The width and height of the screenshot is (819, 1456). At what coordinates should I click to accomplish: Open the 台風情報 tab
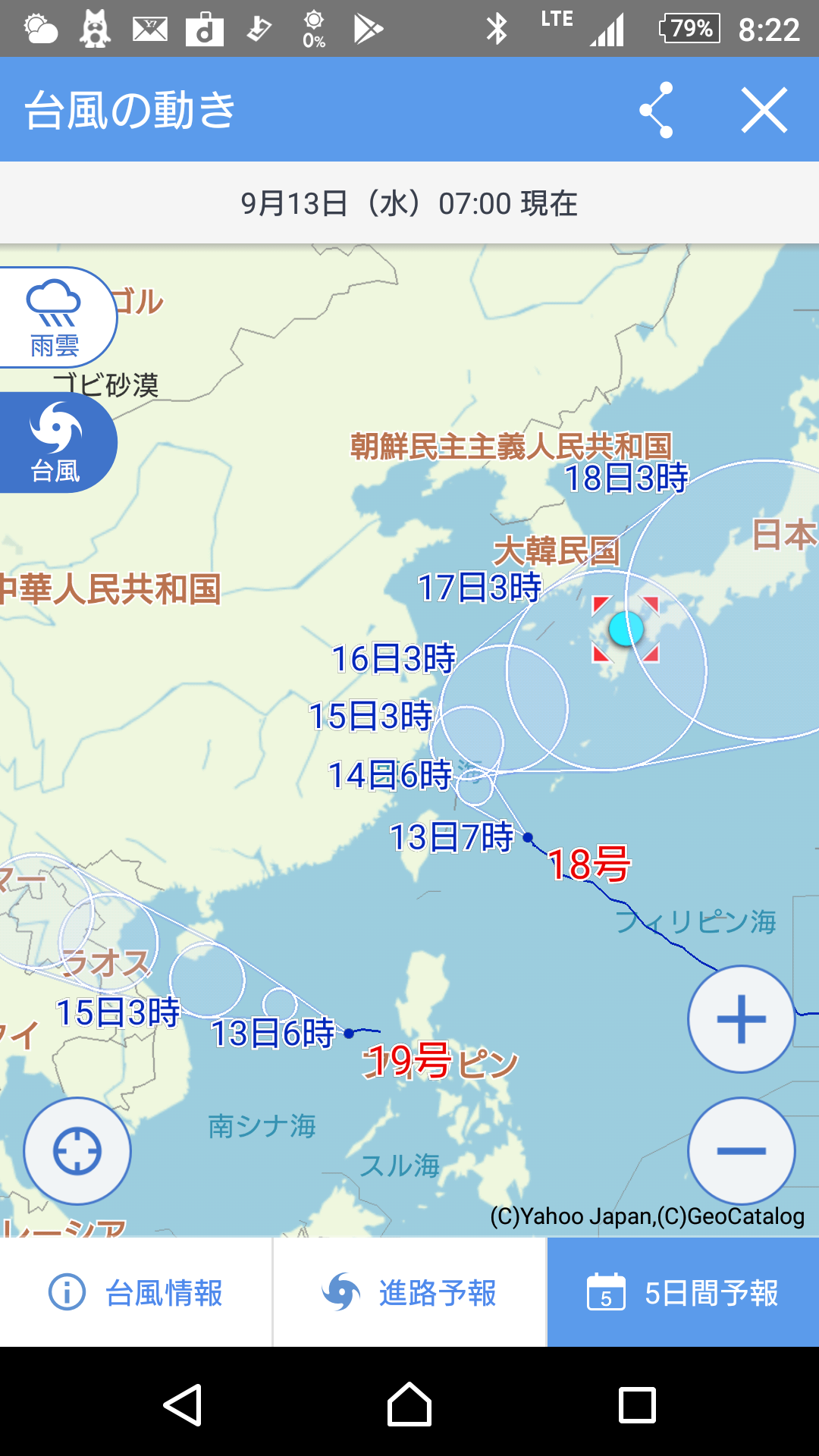[x=136, y=1293]
